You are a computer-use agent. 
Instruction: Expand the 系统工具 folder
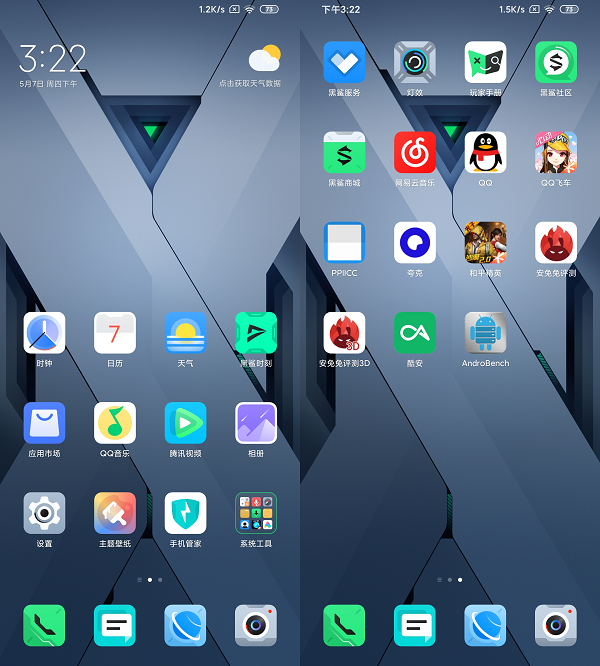pos(256,513)
